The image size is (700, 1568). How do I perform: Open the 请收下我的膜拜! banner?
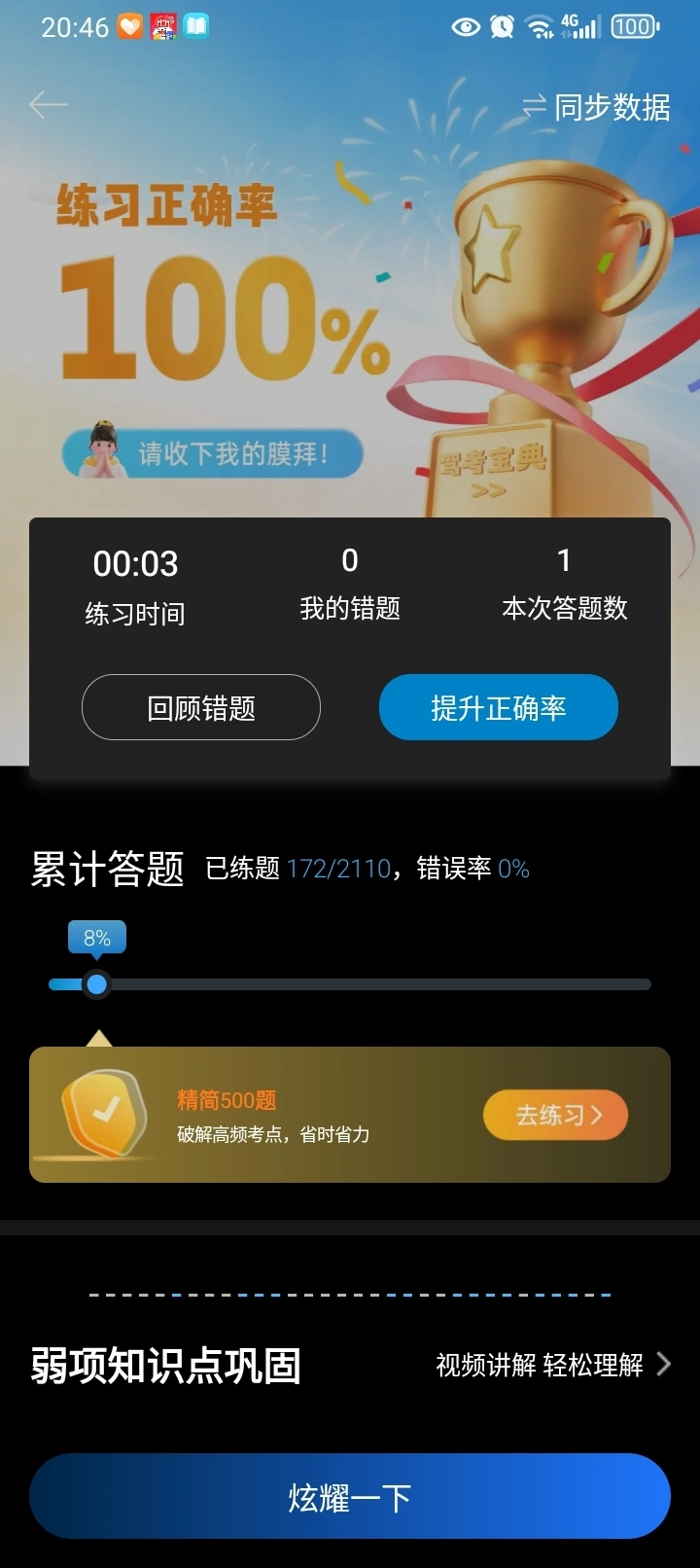click(213, 453)
